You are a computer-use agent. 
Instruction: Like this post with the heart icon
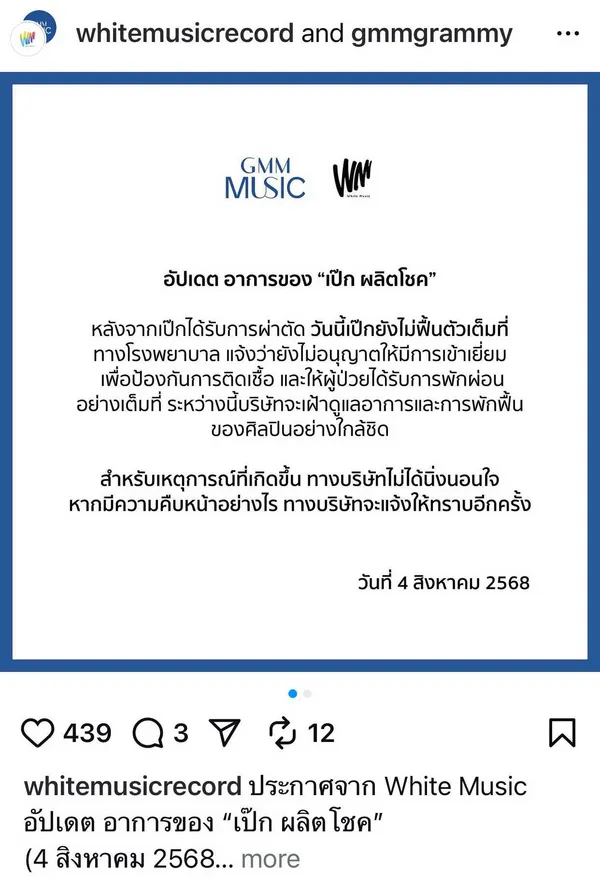tap(38, 734)
